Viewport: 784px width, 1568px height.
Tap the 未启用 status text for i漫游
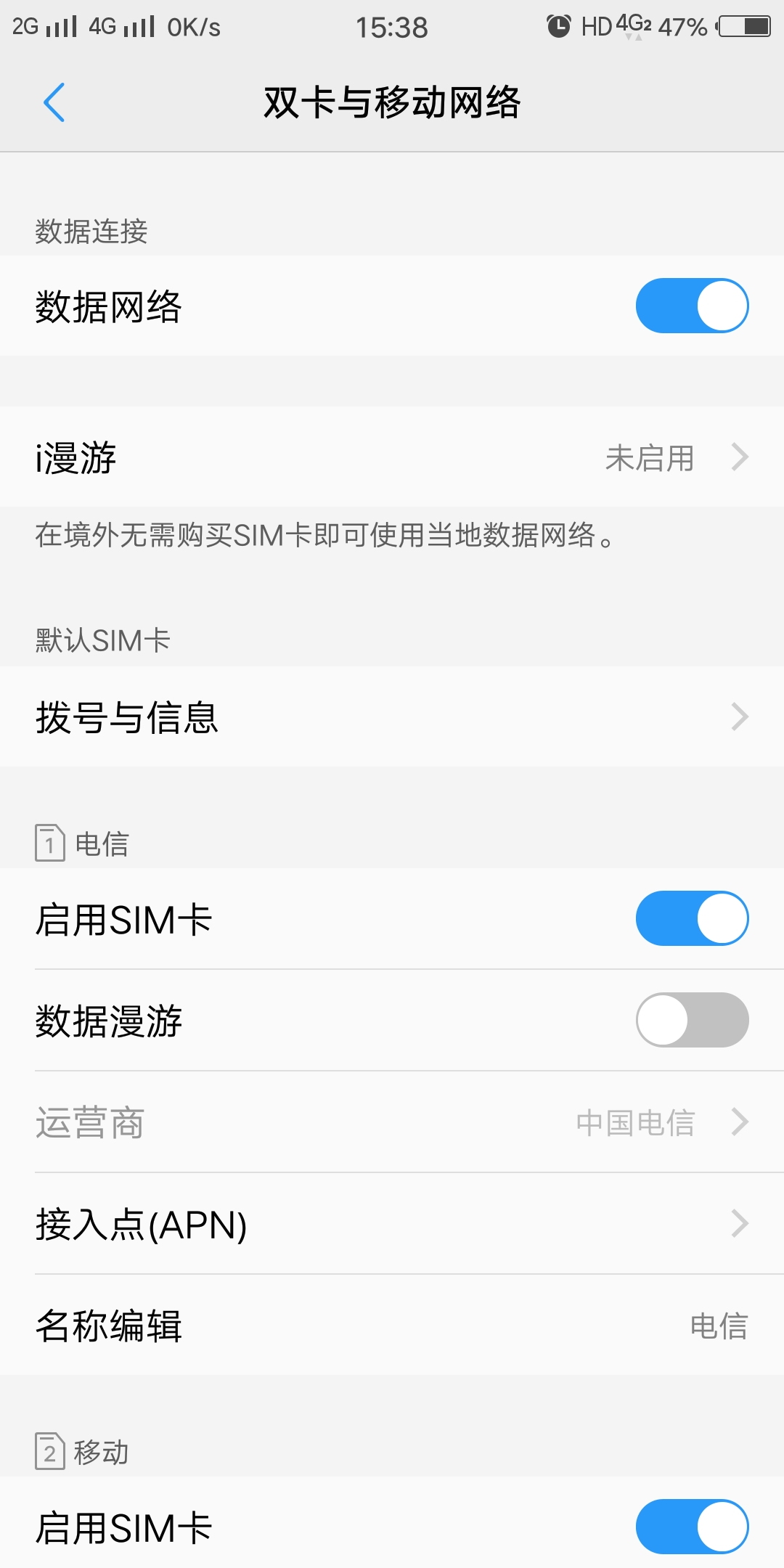(650, 457)
